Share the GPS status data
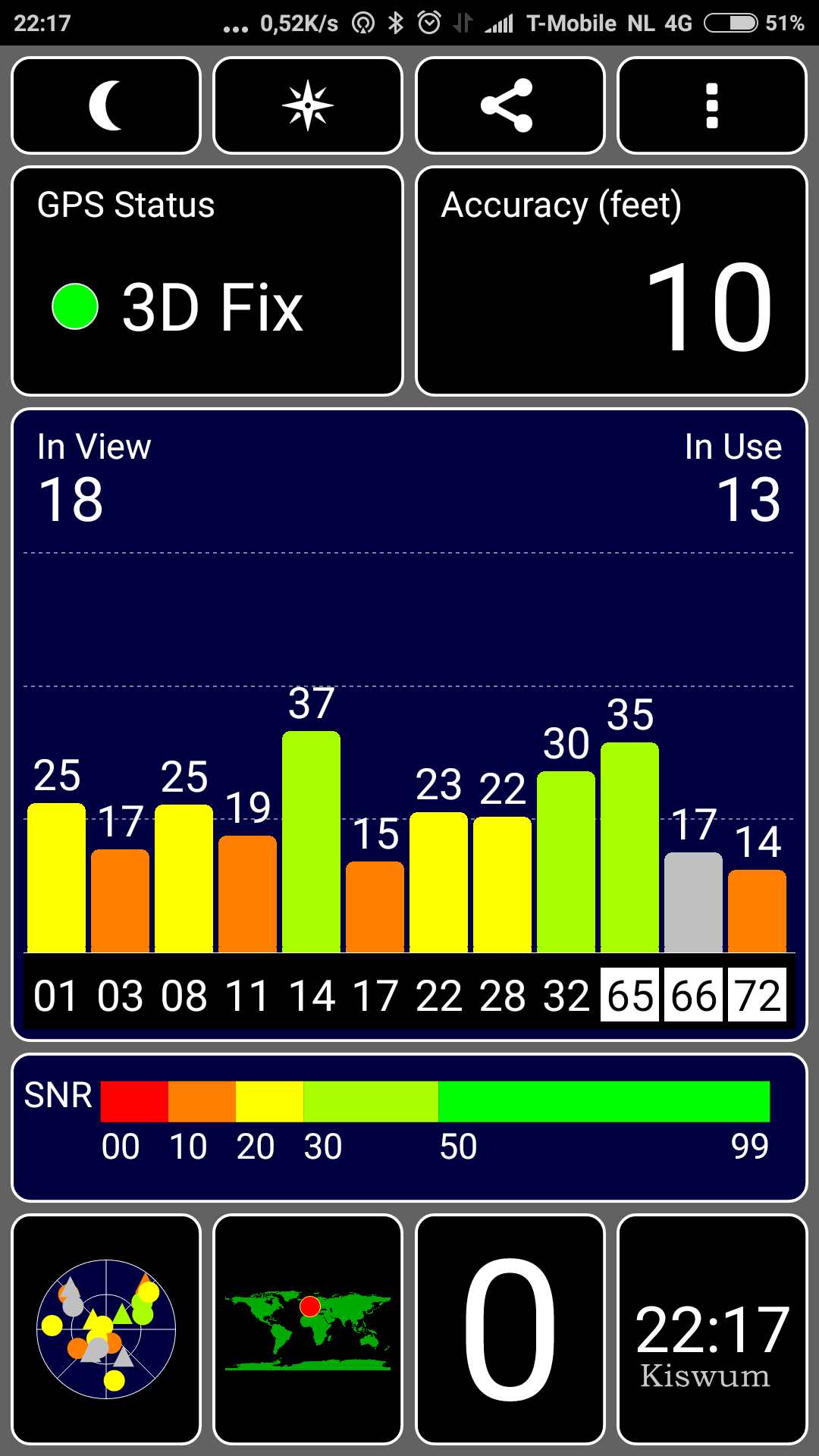The image size is (819, 1456). [510, 105]
